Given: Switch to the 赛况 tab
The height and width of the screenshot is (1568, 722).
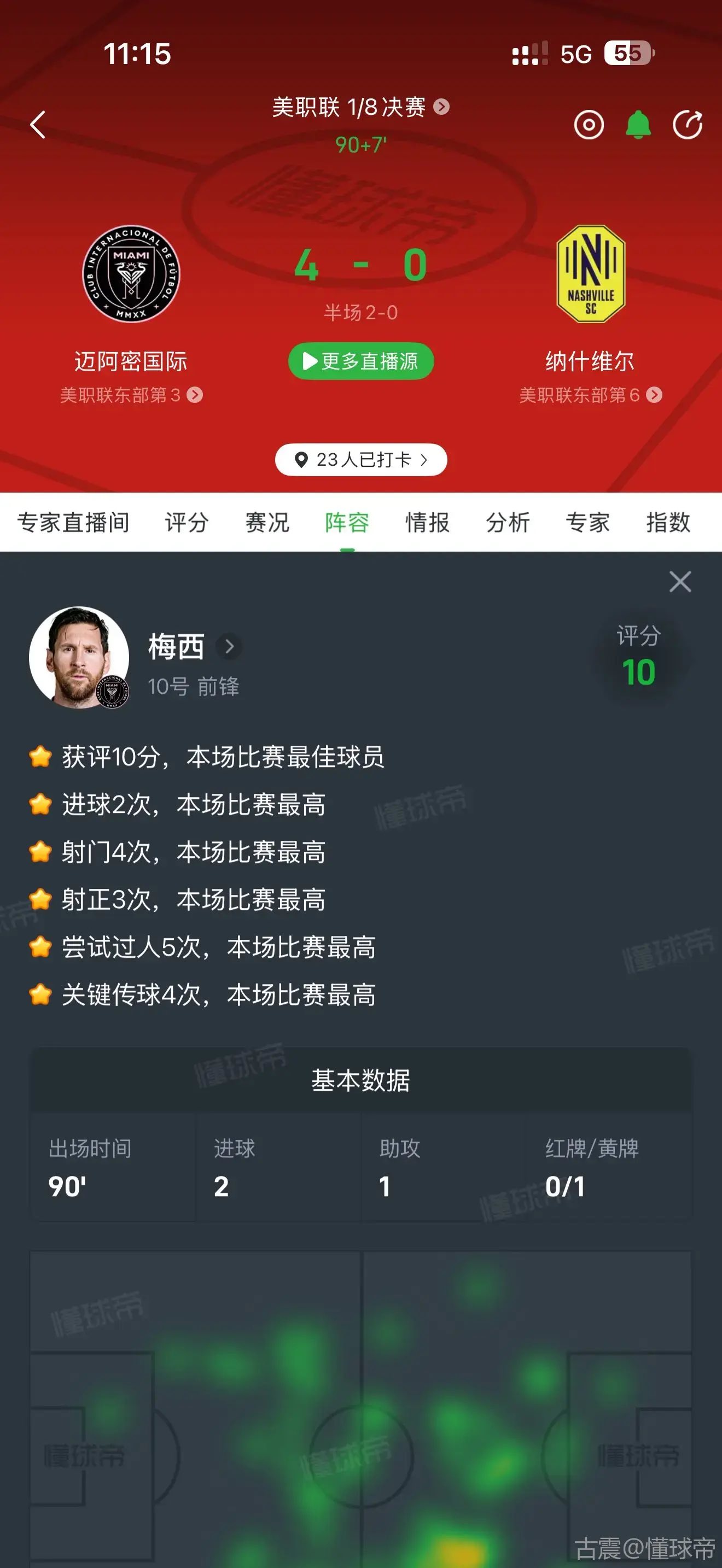Looking at the screenshot, I should pyautogui.click(x=267, y=522).
